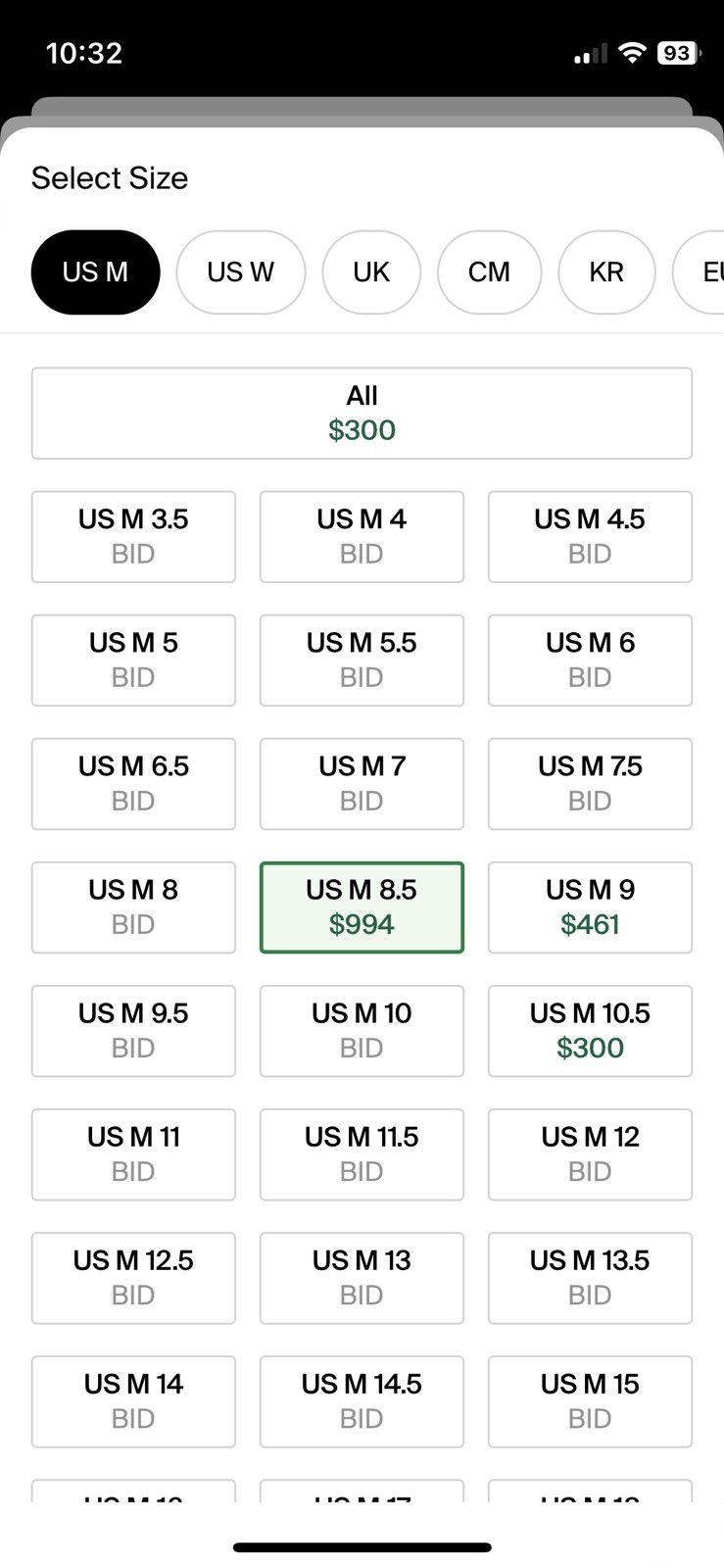The width and height of the screenshot is (724, 1568).
Task: Choose size US M 15
Action: coord(590,1401)
